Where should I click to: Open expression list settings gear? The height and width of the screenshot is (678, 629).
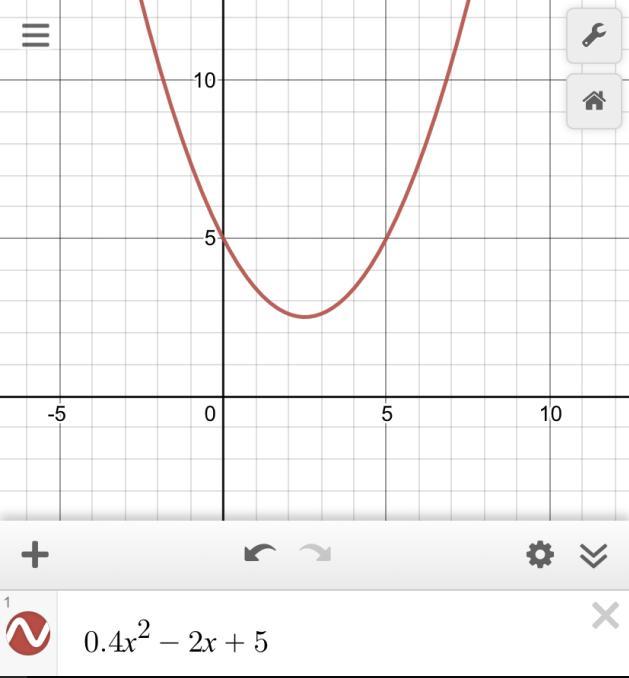pos(540,554)
